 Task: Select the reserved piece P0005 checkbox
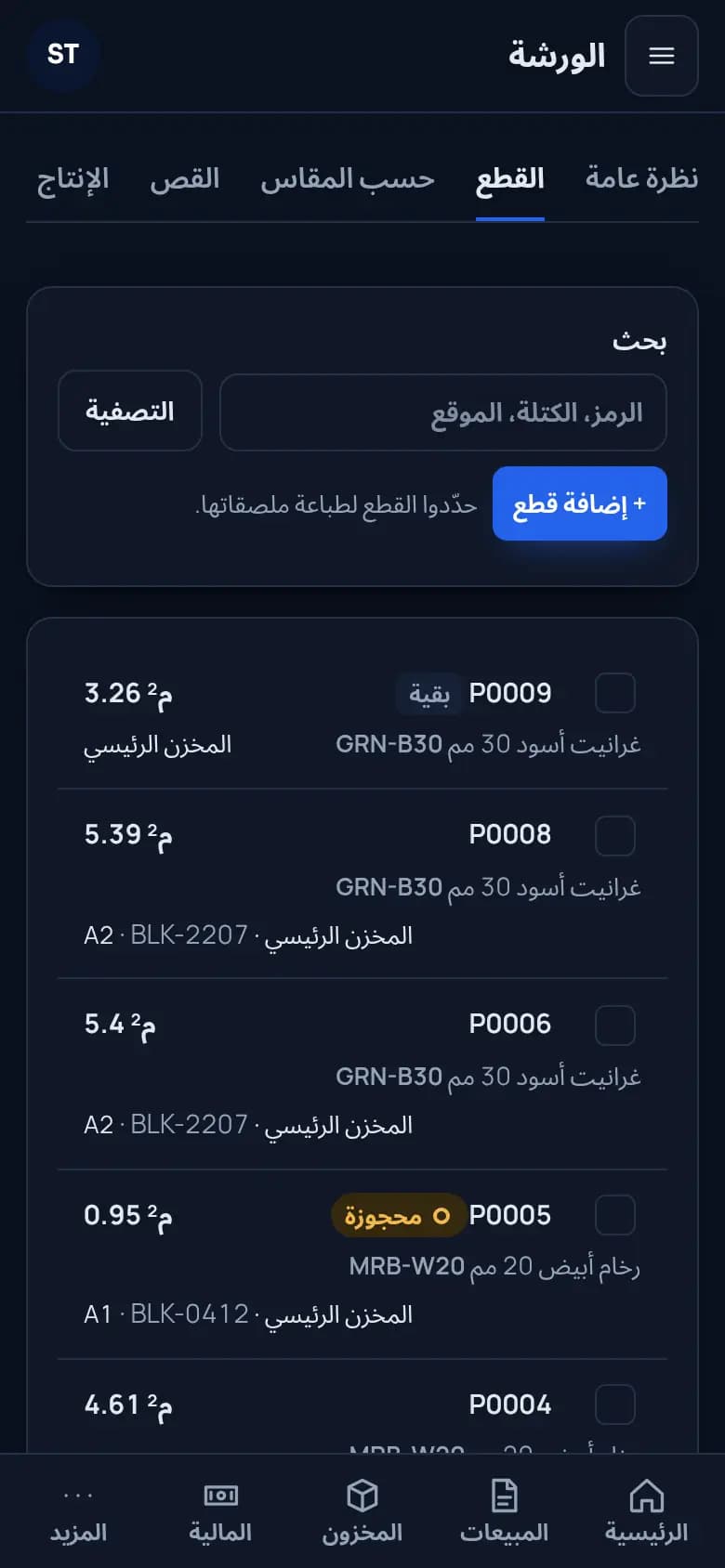(615, 1215)
